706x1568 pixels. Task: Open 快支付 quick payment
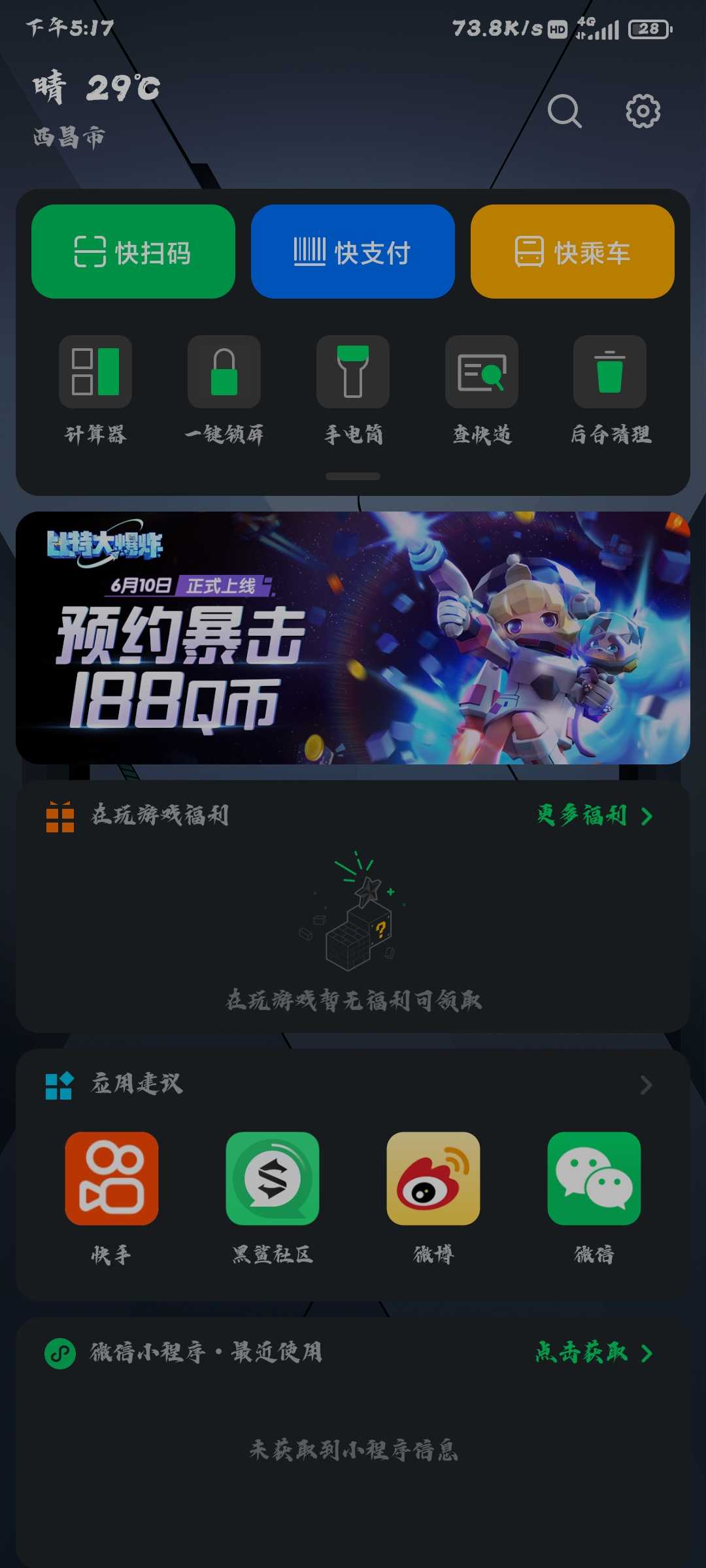click(353, 252)
